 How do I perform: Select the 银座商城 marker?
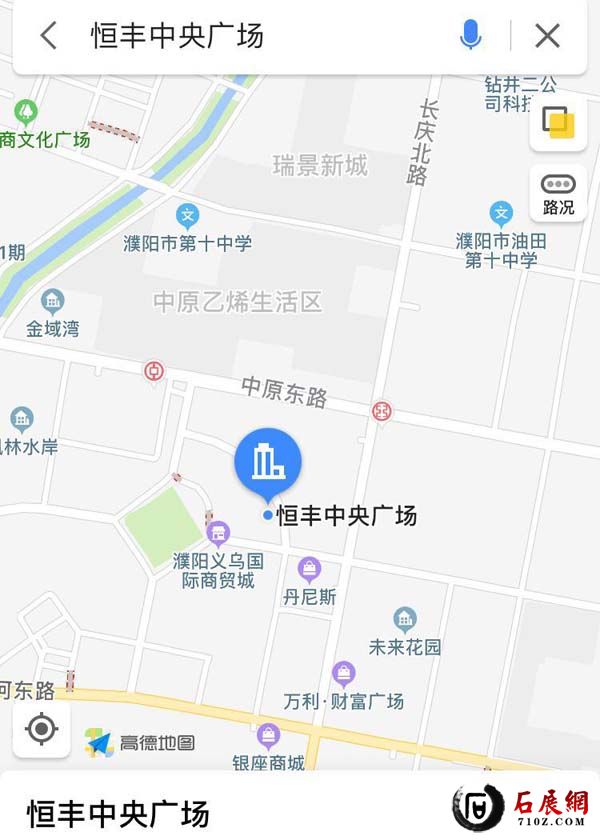(x=268, y=737)
